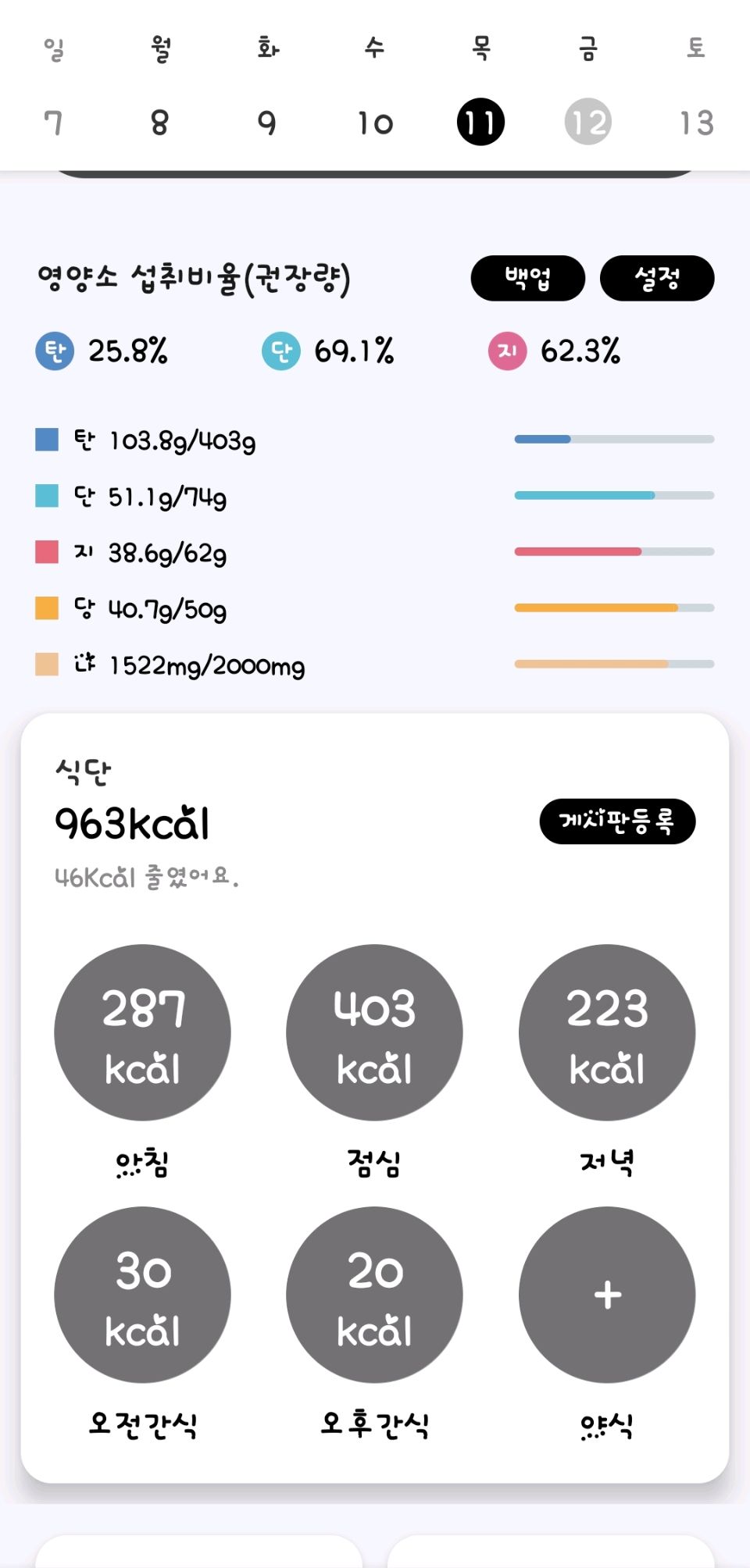Image resolution: width=750 pixels, height=1568 pixels.
Task: Open the 아침 breakfast 287 kcal entry
Action: click(142, 1032)
